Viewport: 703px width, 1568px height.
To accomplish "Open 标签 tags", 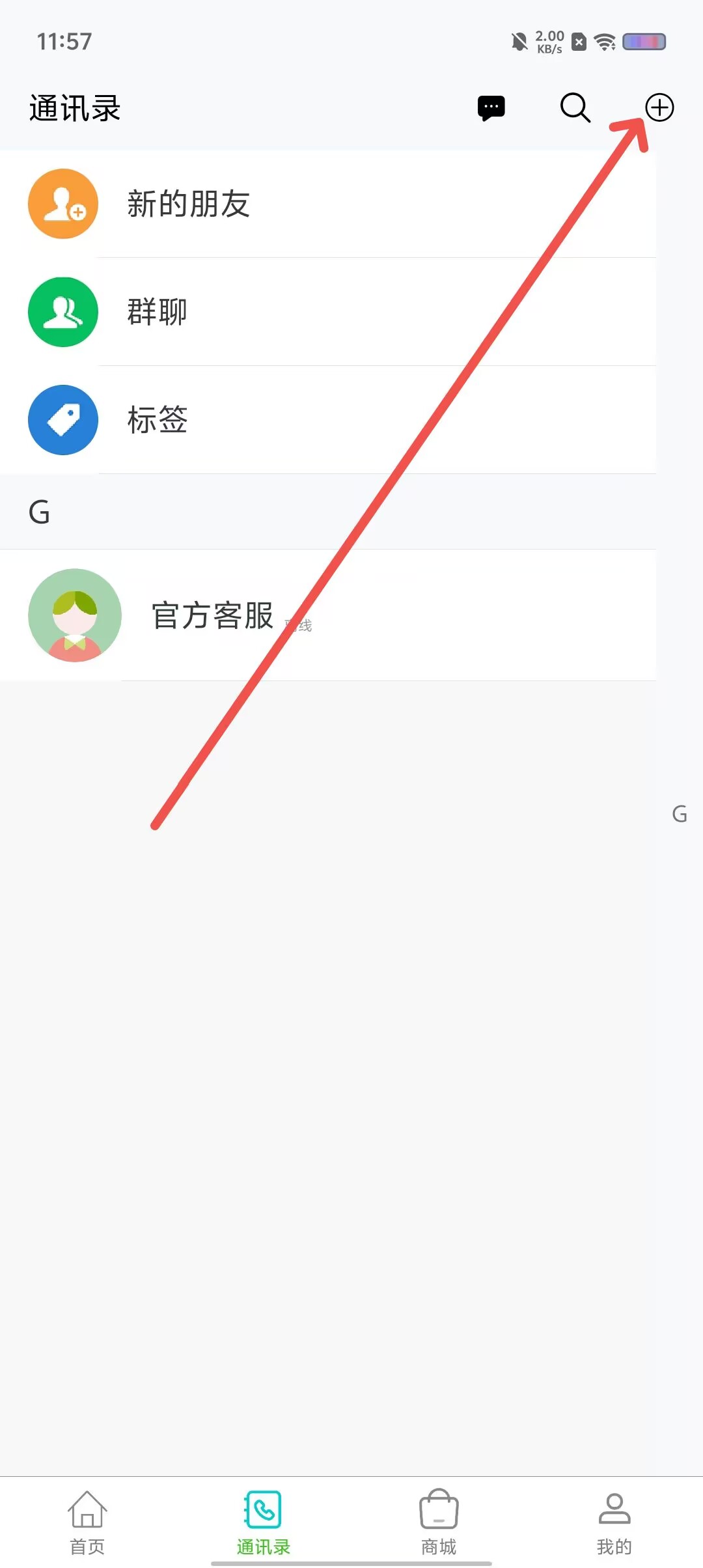I will [328, 420].
